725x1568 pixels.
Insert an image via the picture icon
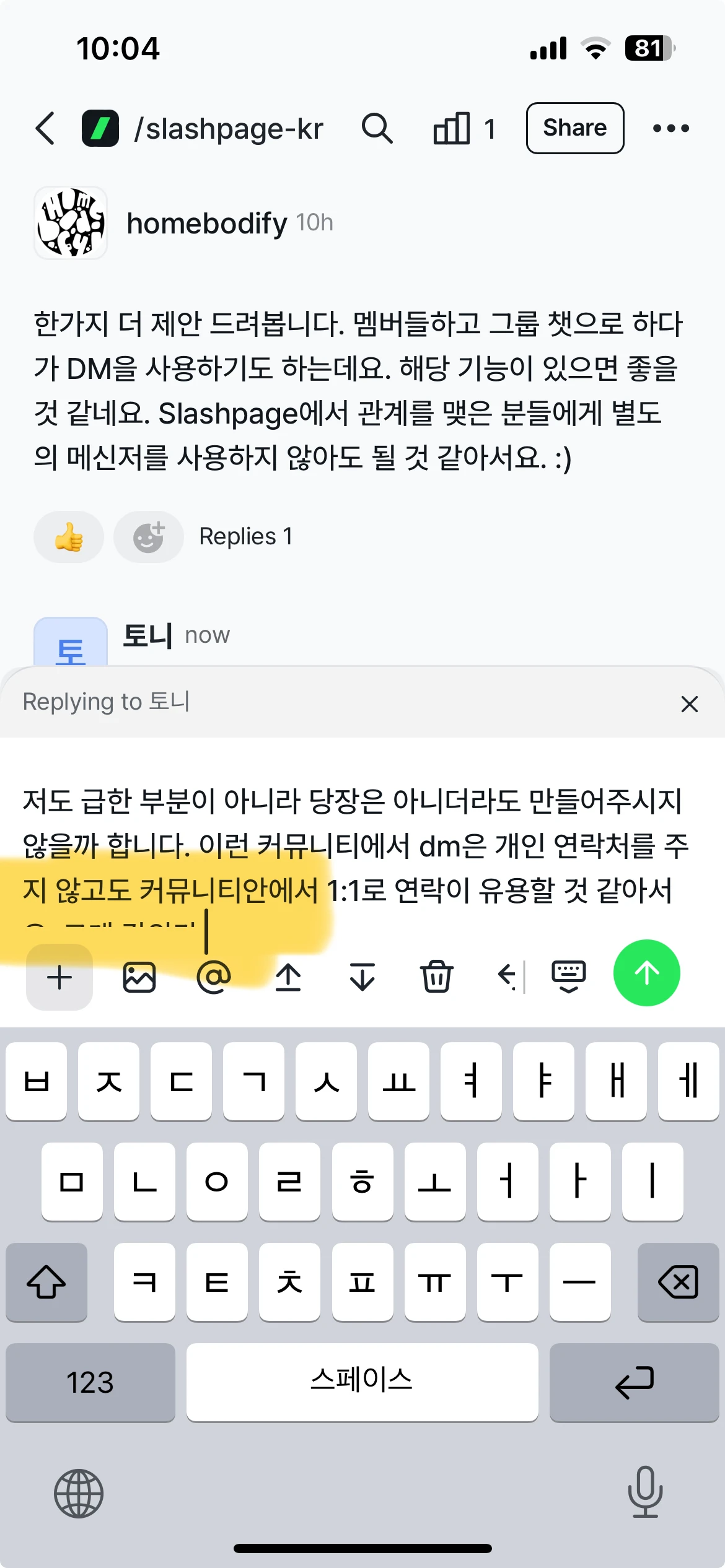[x=139, y=977]
